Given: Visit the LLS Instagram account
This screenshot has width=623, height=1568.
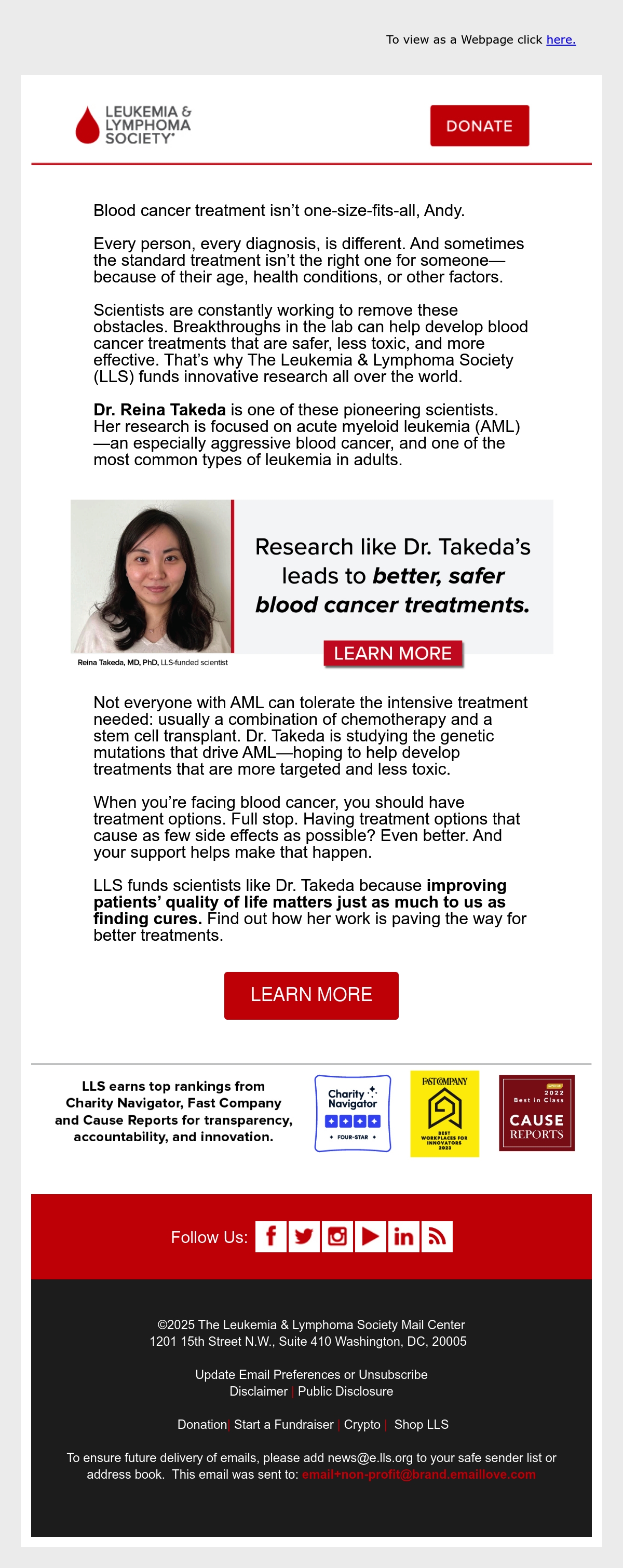Looking at the screenshot, I should pos(337,1236).
